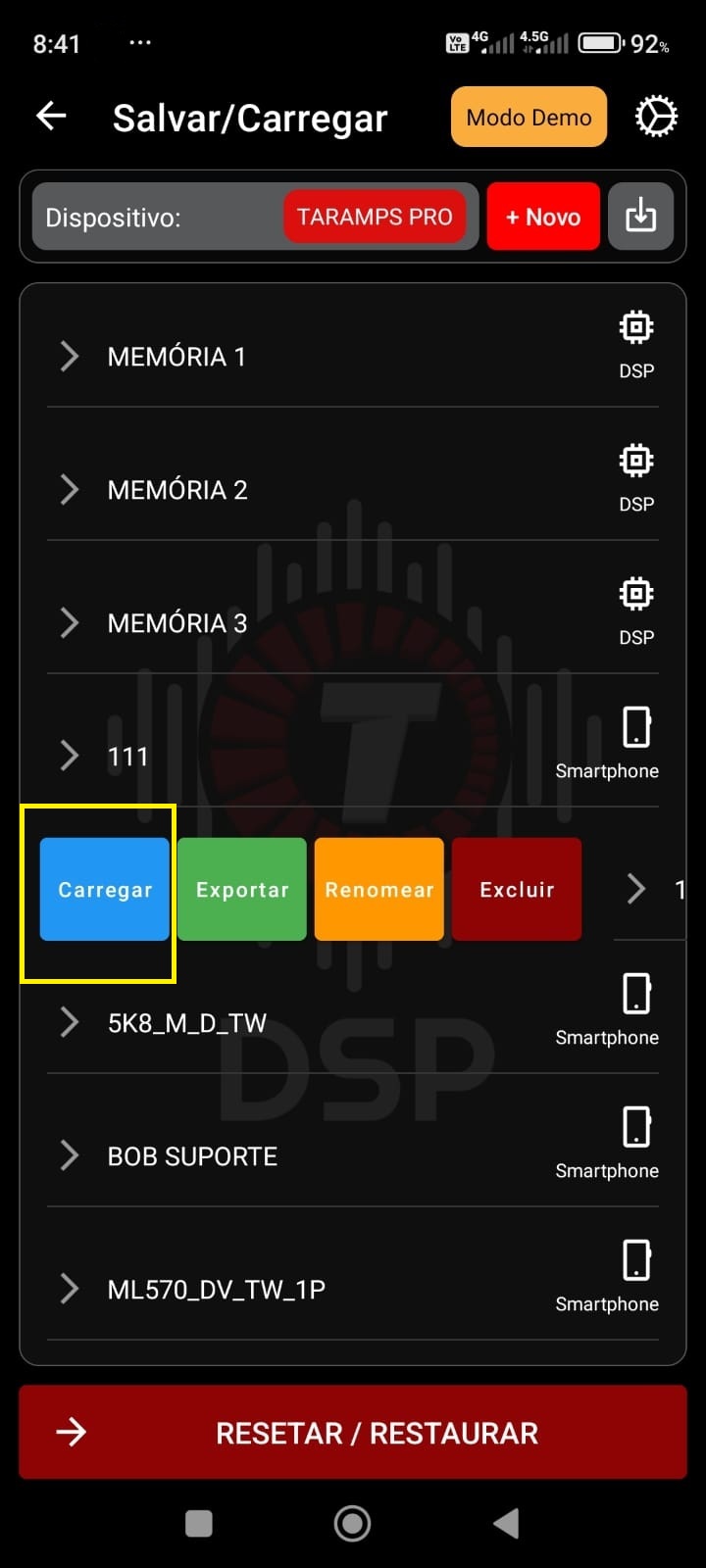
Task: Select the TARAMPS PRO device
Action: pyautogui.click(x=375, y=217)
